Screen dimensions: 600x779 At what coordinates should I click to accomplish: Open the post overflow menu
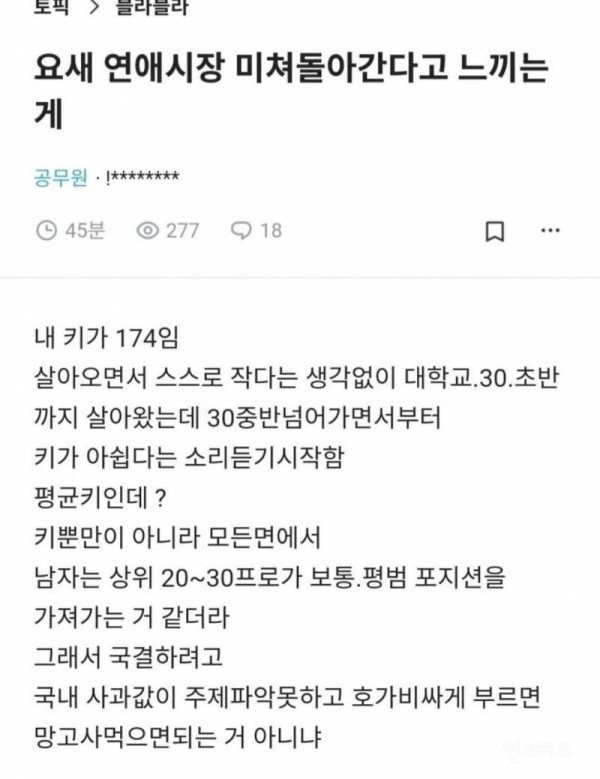point(550,231)
